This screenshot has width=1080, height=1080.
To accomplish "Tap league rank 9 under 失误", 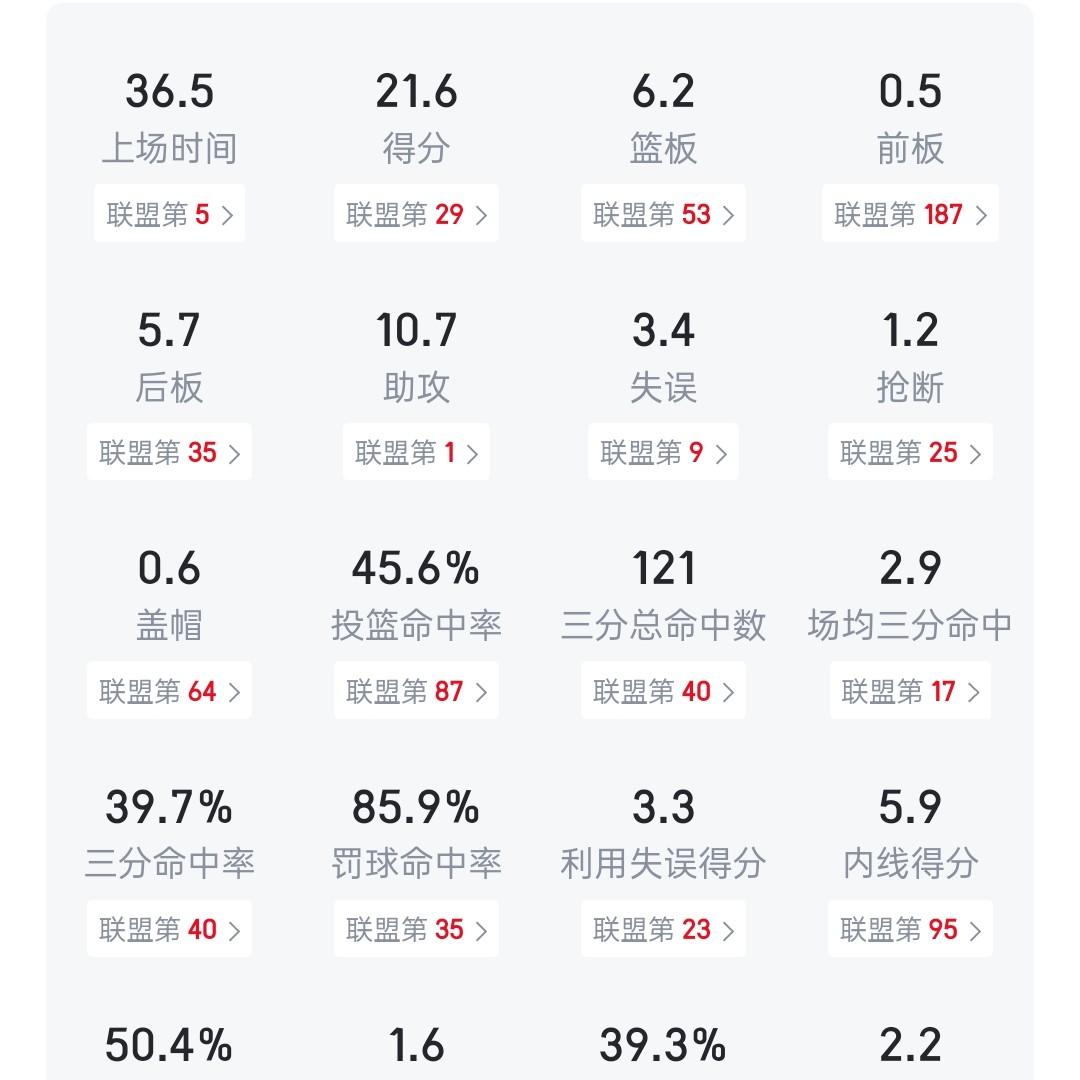I will [663, 452].
